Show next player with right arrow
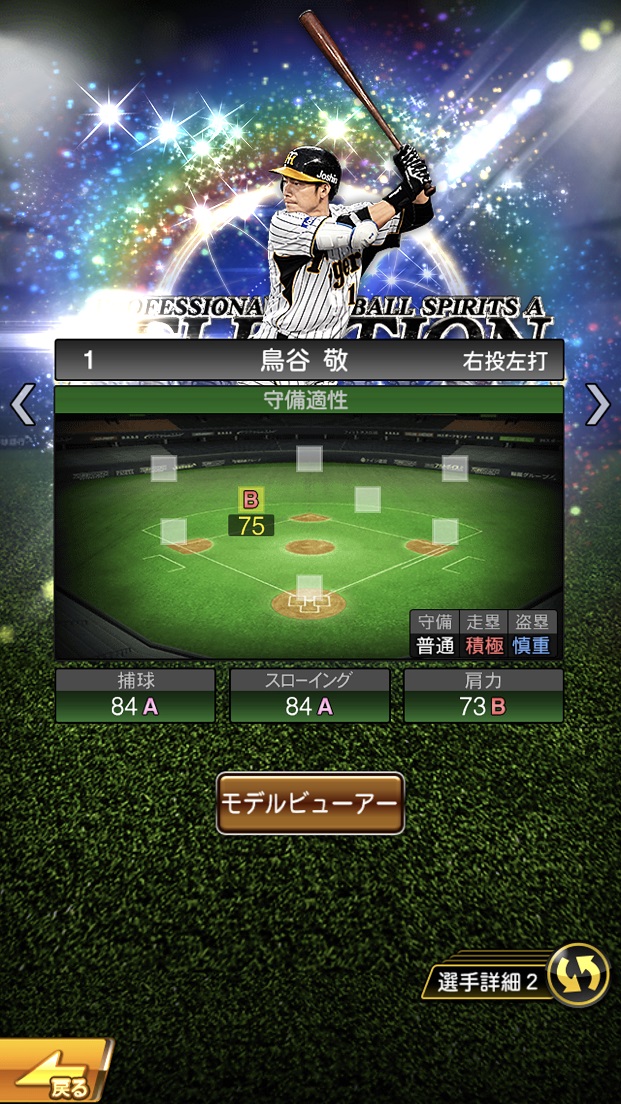The width and height of the screenshot is (621, 1104). pos(597,405)
